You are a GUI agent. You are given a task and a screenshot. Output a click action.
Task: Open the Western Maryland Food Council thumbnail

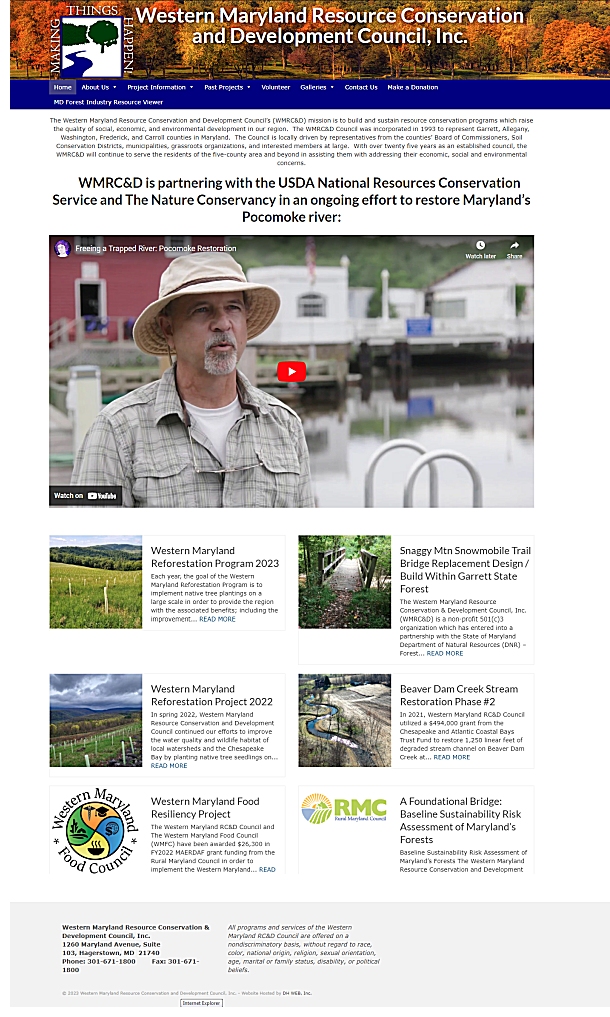[x=95, y=831]
